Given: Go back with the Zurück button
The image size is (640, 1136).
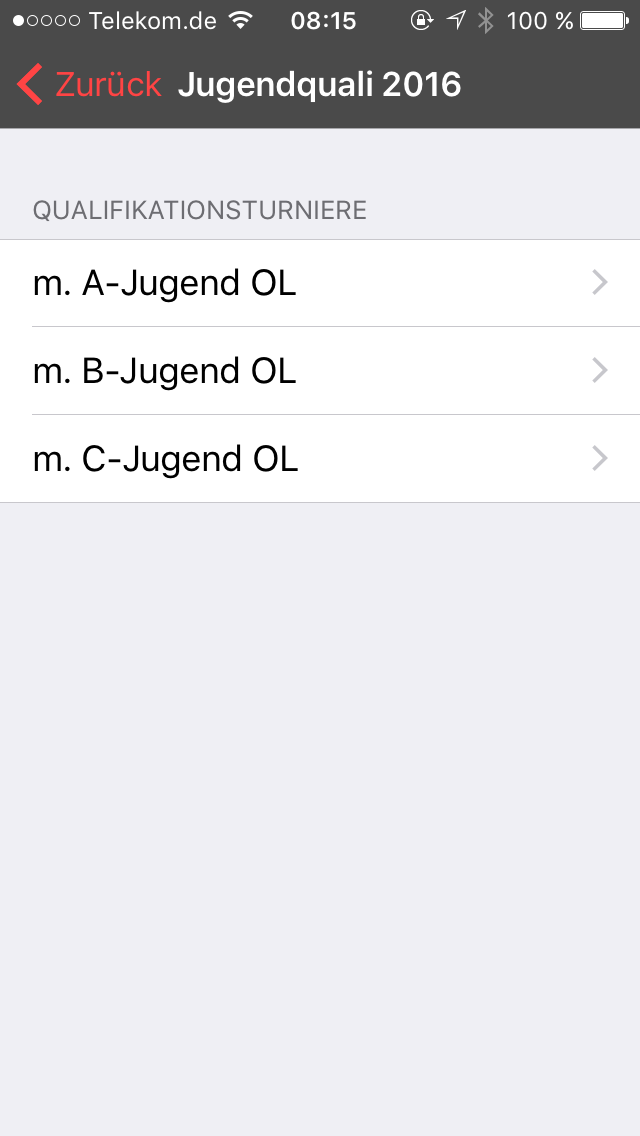Looking at the screenshot, I should (88, 85).
